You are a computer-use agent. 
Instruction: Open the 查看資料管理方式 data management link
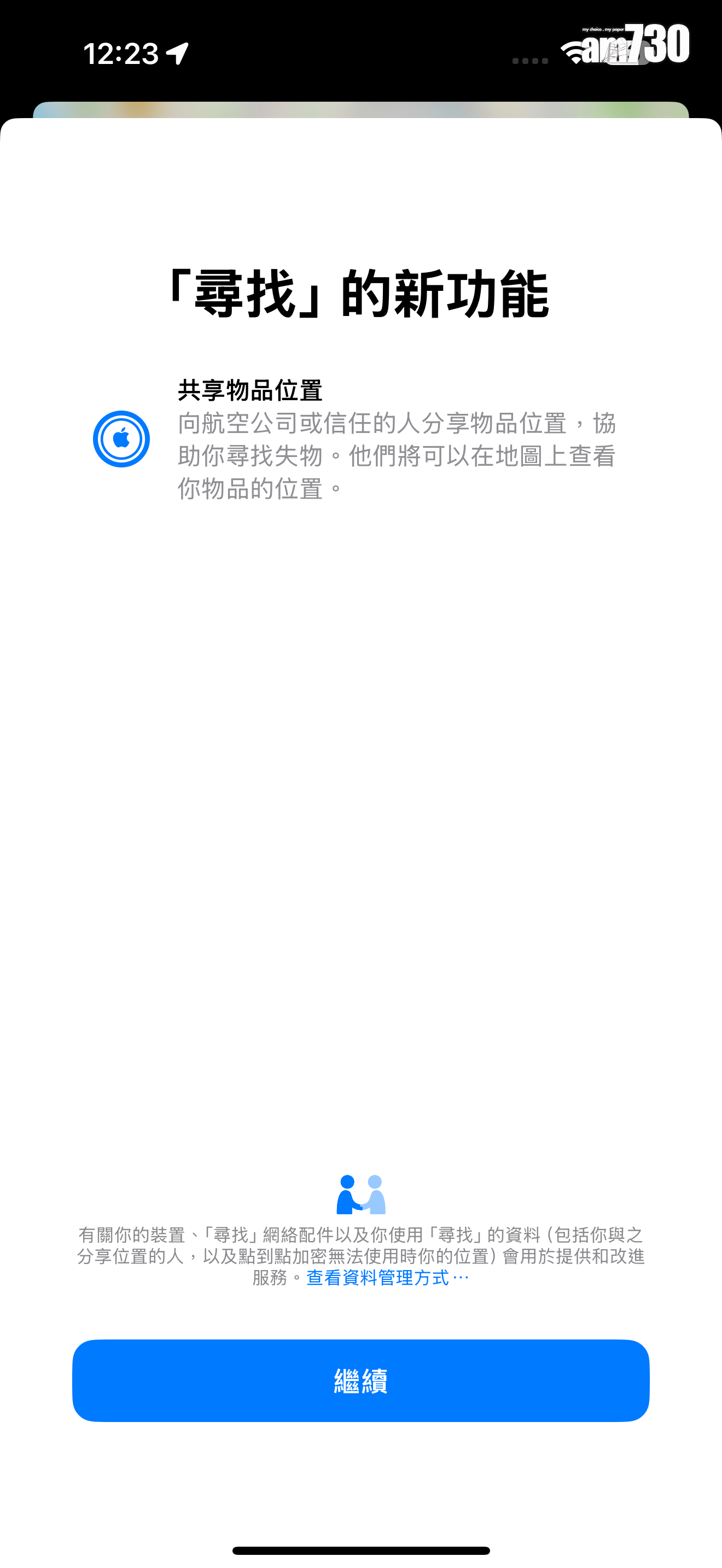(387, 1278)
